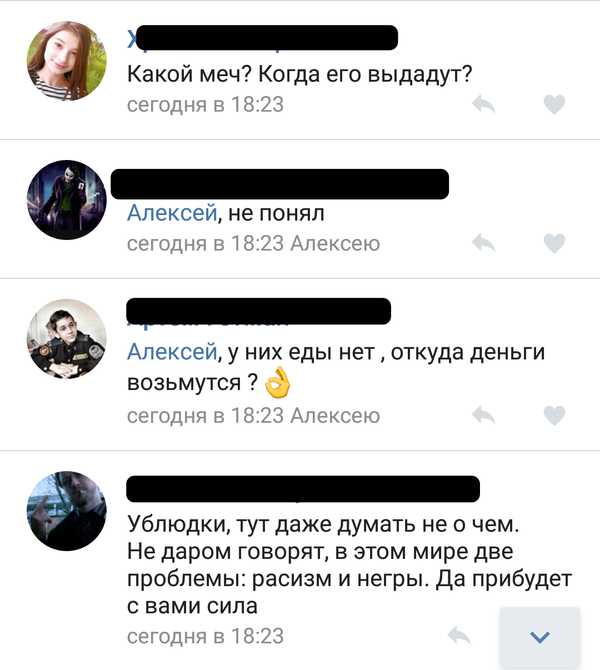Reply to the comment 'Алексей, не понял'
Viewport: 600px width, 670px height.
click(483, 243)
